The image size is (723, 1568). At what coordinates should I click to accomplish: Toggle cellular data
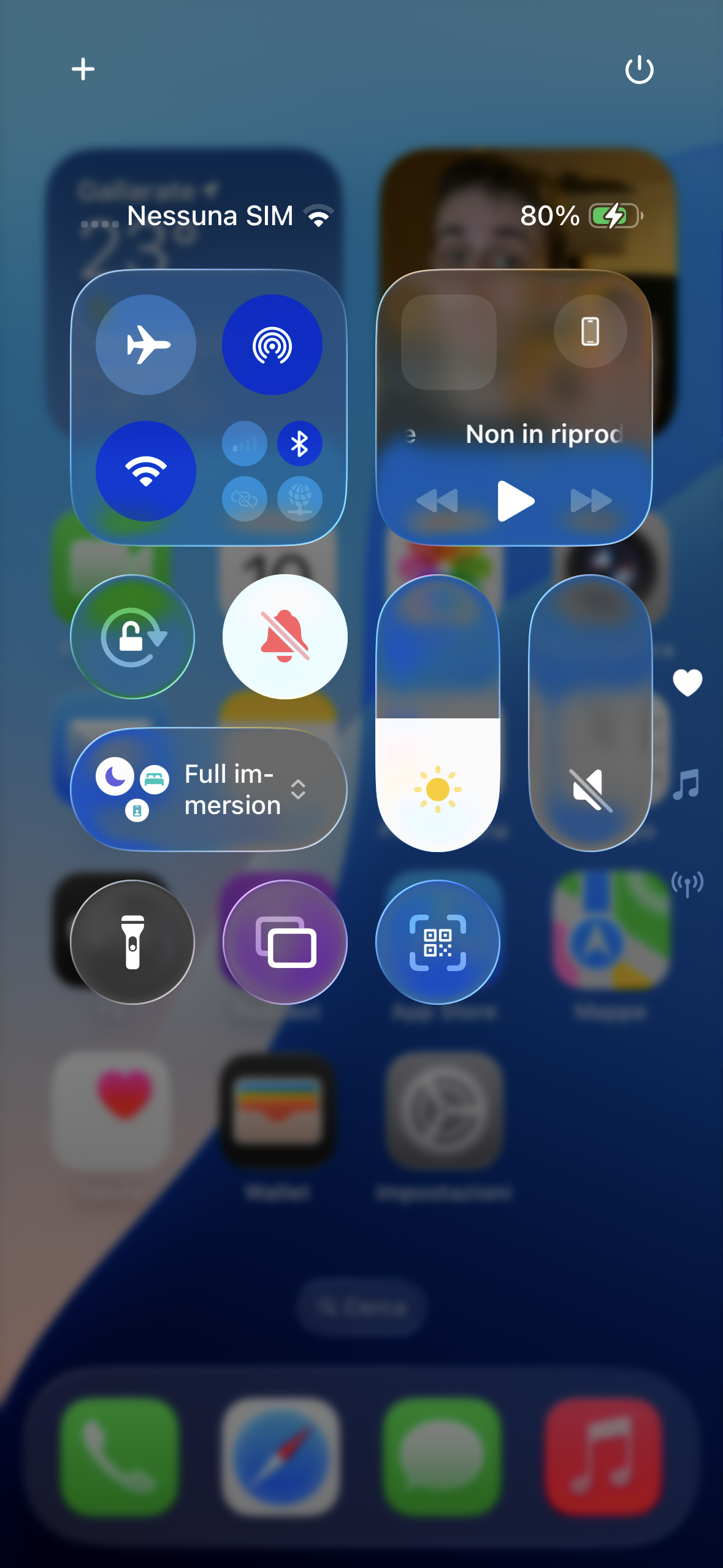[245, 444]
